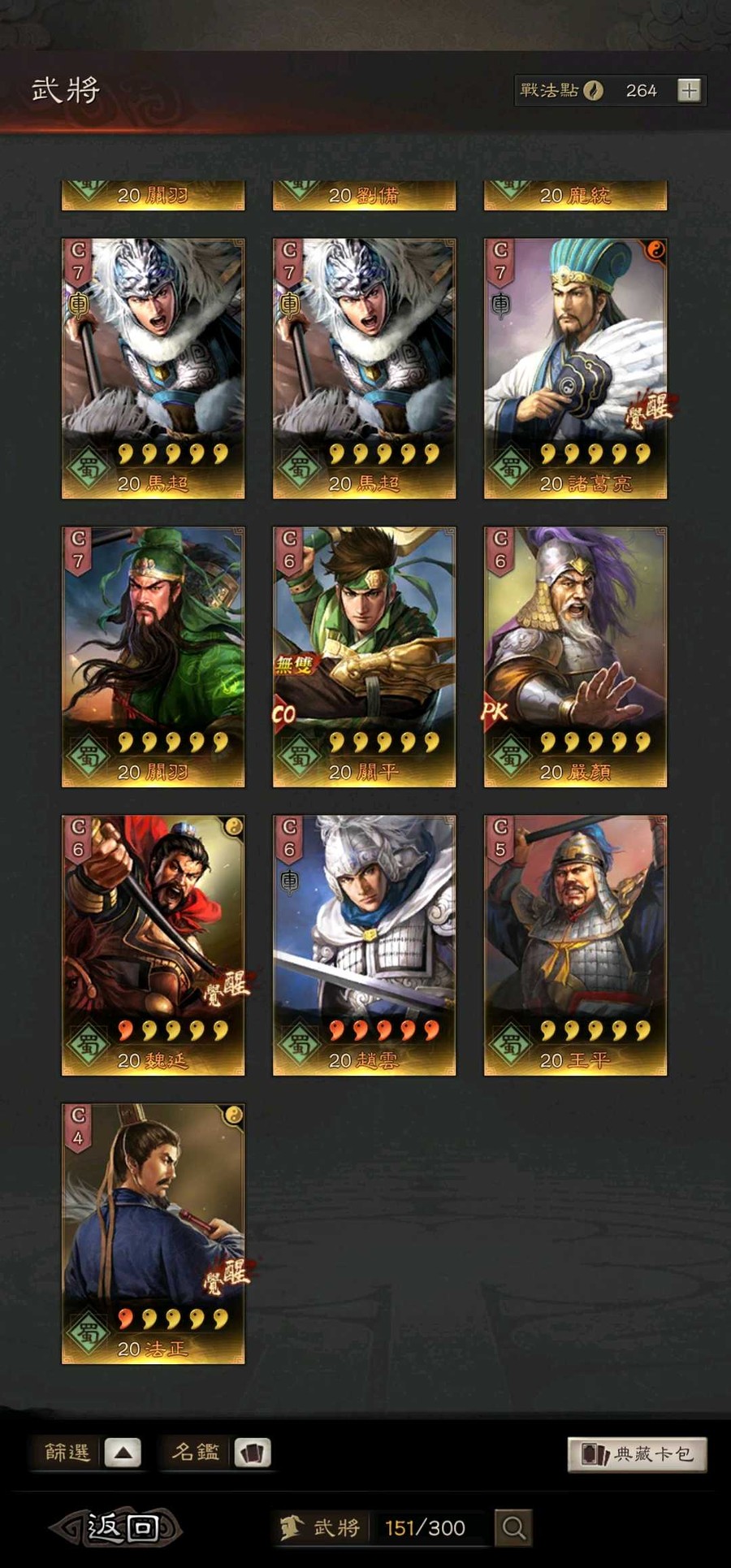Add more 戰法點 with the plus button
The image size is (731, 1568).
click(x=689, y=90)
